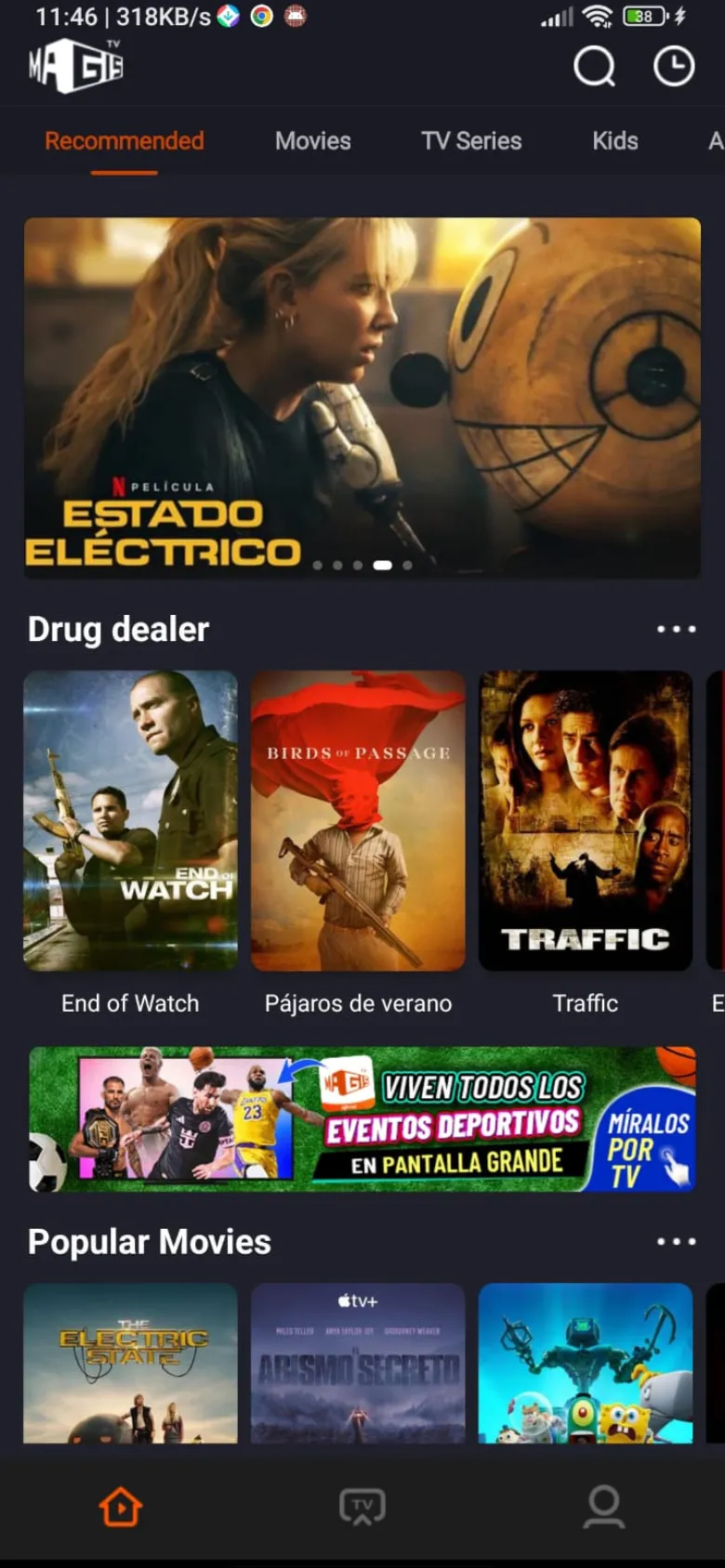Expand Popular Movies with the three dots
This screenshot has width=725, height=1568.
coord(676,1242)
